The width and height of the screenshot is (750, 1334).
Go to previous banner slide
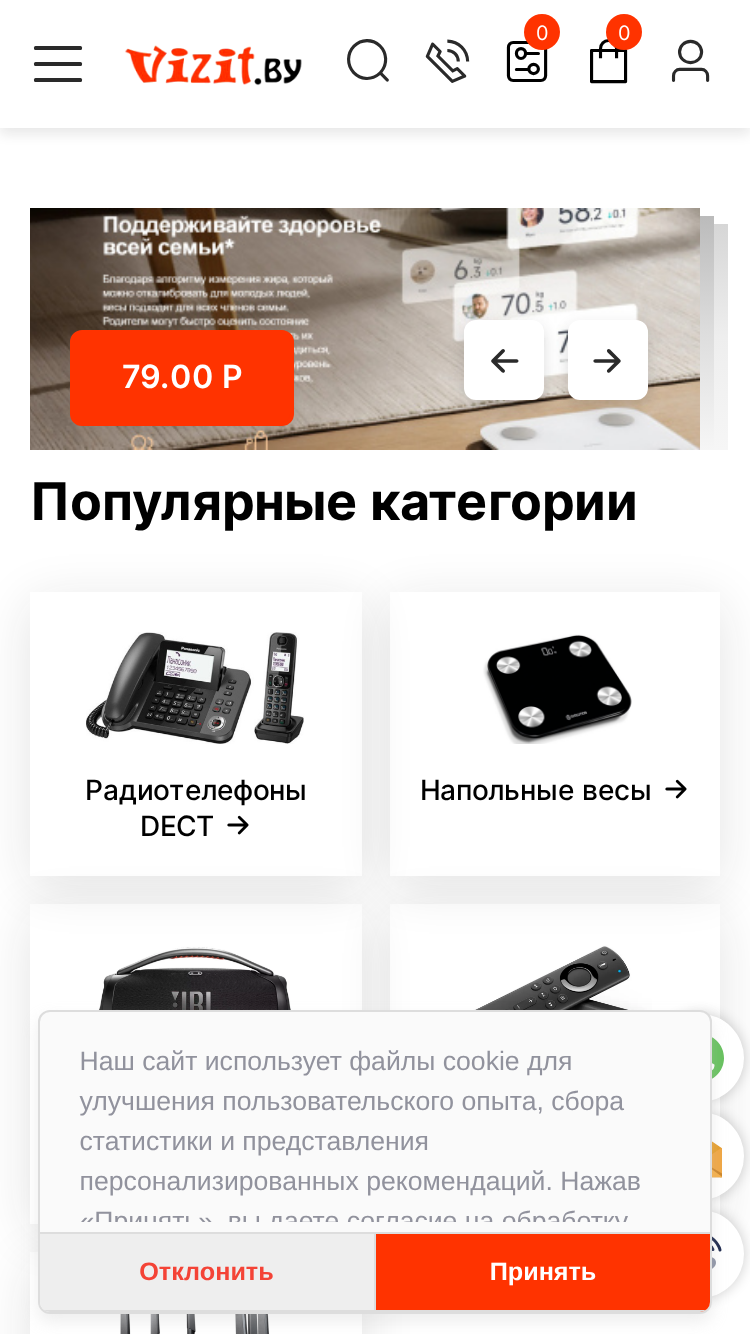(x=505, y=360)
